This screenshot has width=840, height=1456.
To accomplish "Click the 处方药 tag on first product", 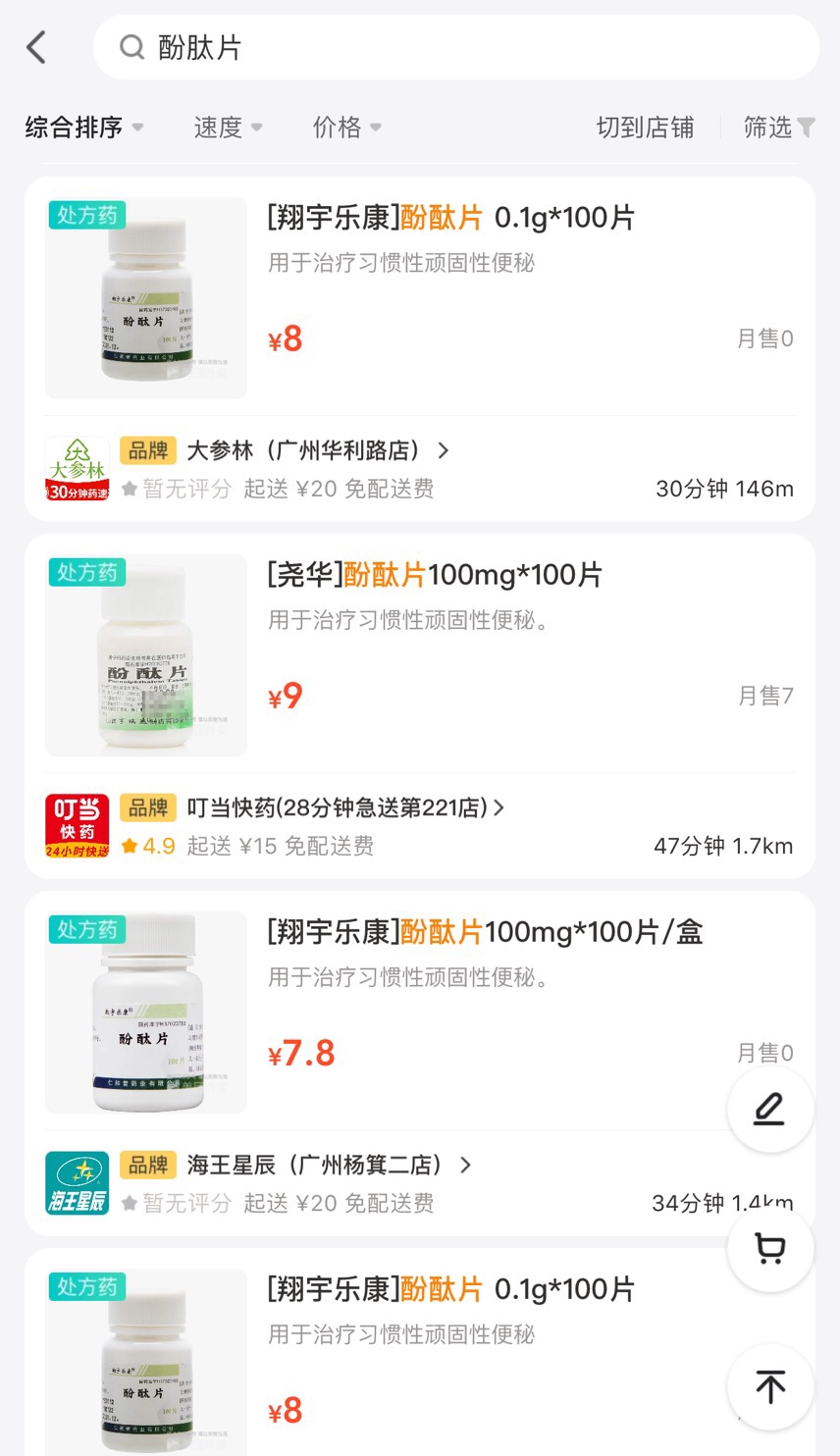I will 87,215.
